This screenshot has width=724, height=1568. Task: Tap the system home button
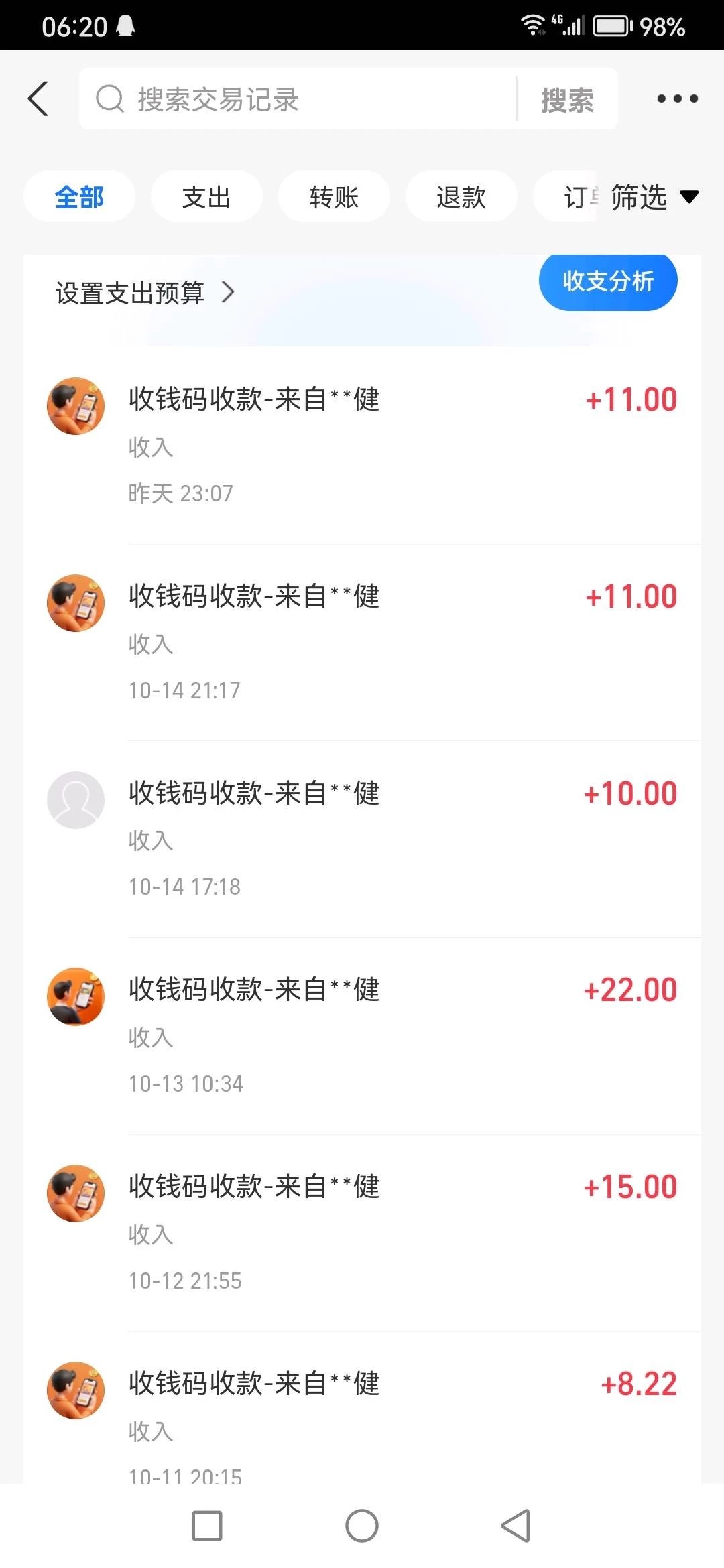click(362, 1526)
